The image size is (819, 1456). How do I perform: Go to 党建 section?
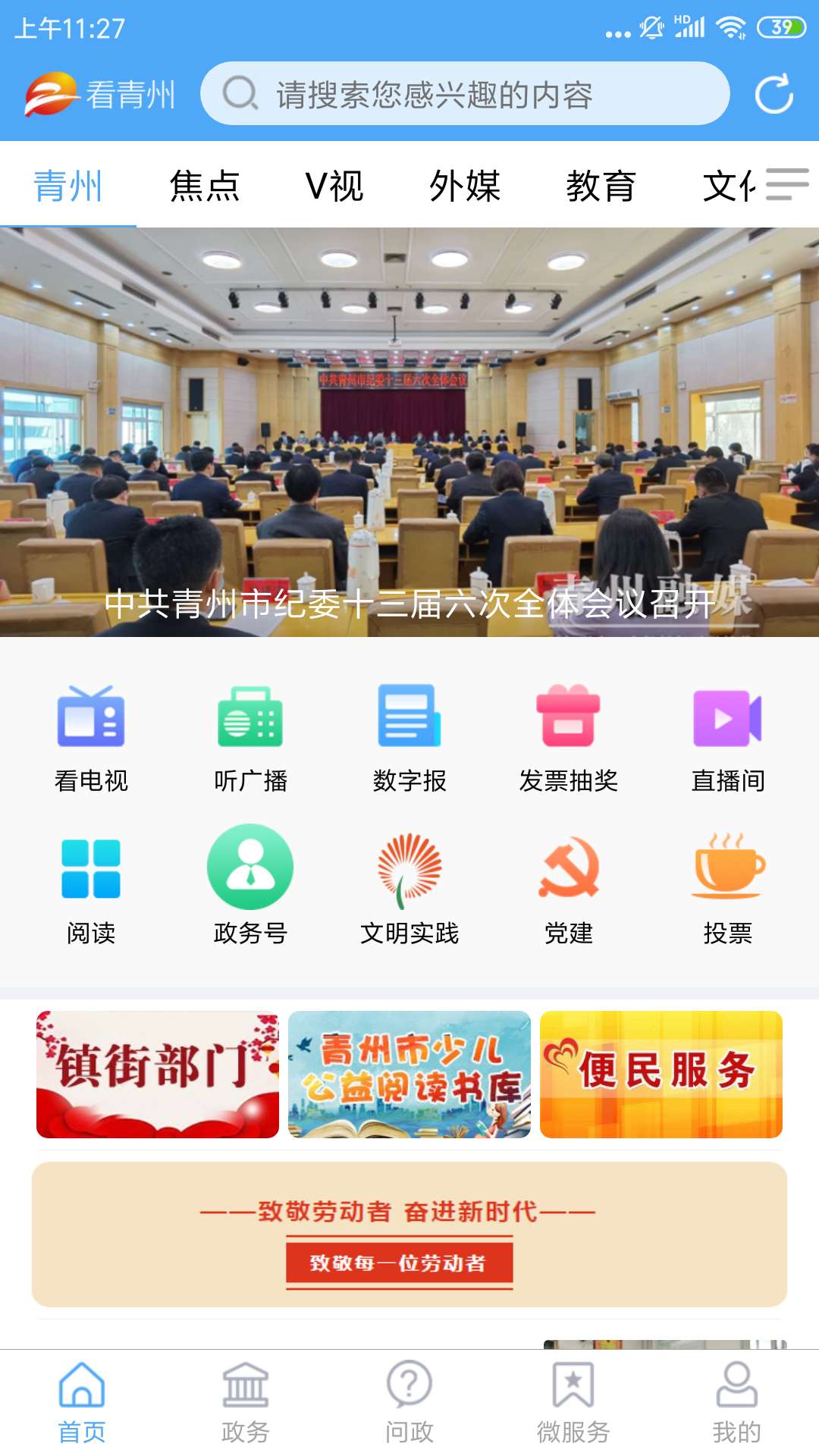(x=569, y=886)
